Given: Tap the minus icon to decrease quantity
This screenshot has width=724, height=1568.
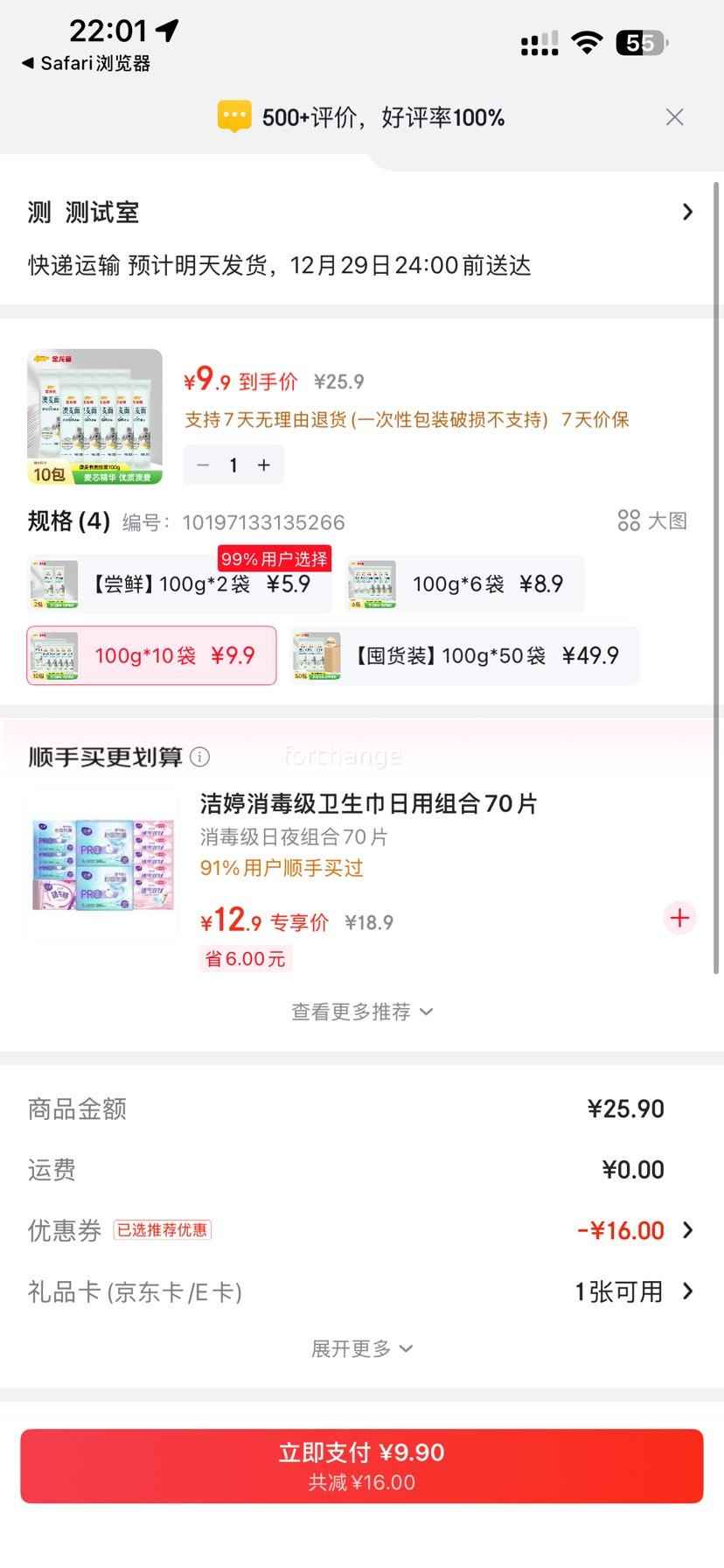Looking at the screenshot, I should point(203,465).
